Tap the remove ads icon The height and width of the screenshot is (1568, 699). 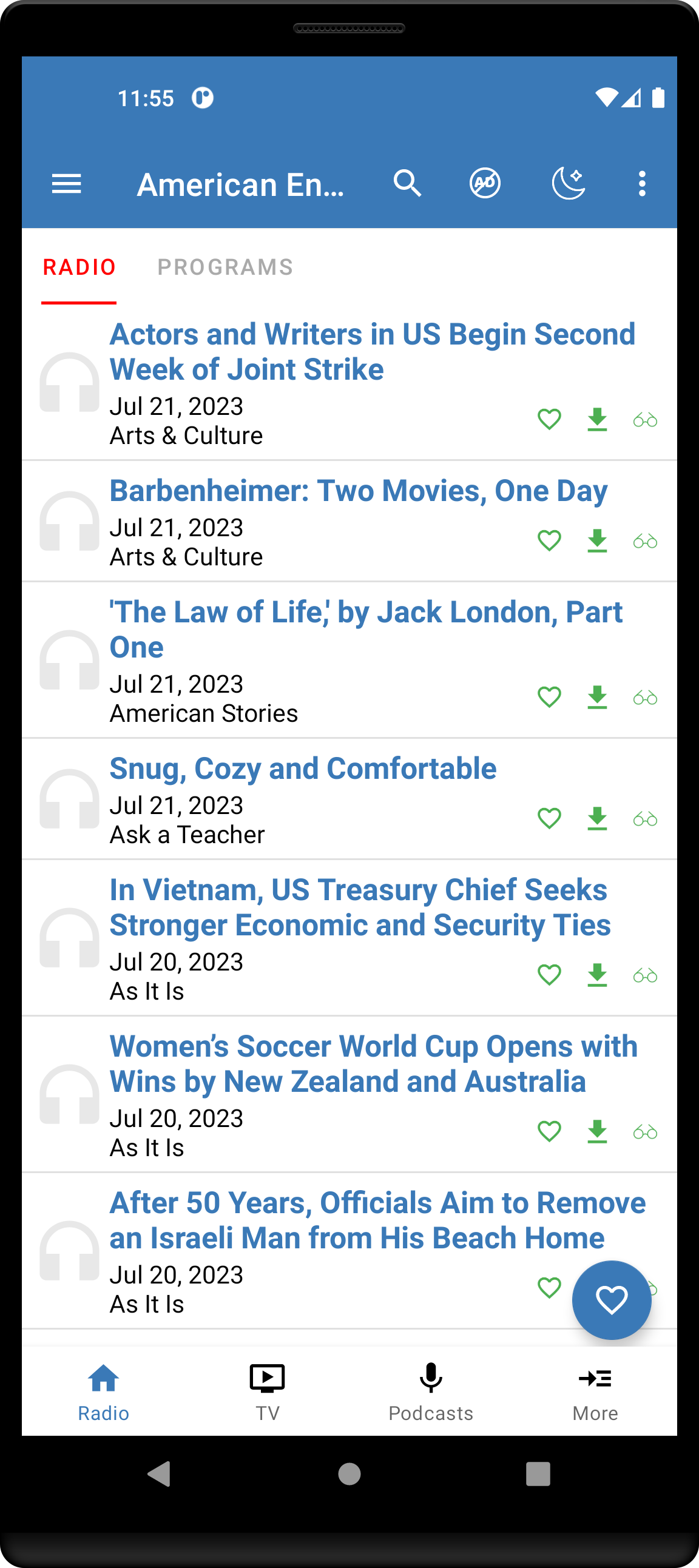(x=485, y=184)
